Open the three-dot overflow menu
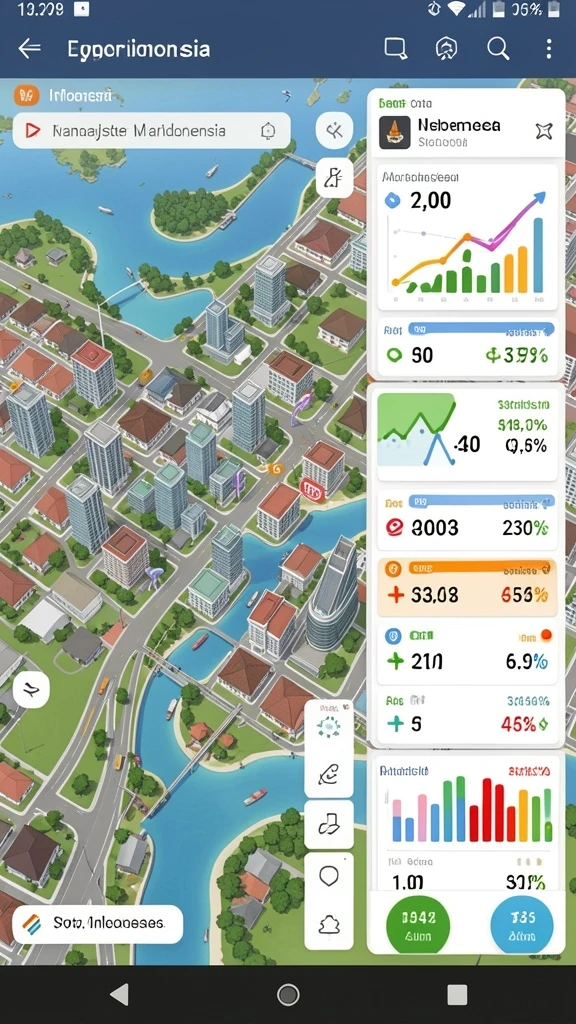The width and height of the screenshot is (576, 1024). (x=549, y=48)
